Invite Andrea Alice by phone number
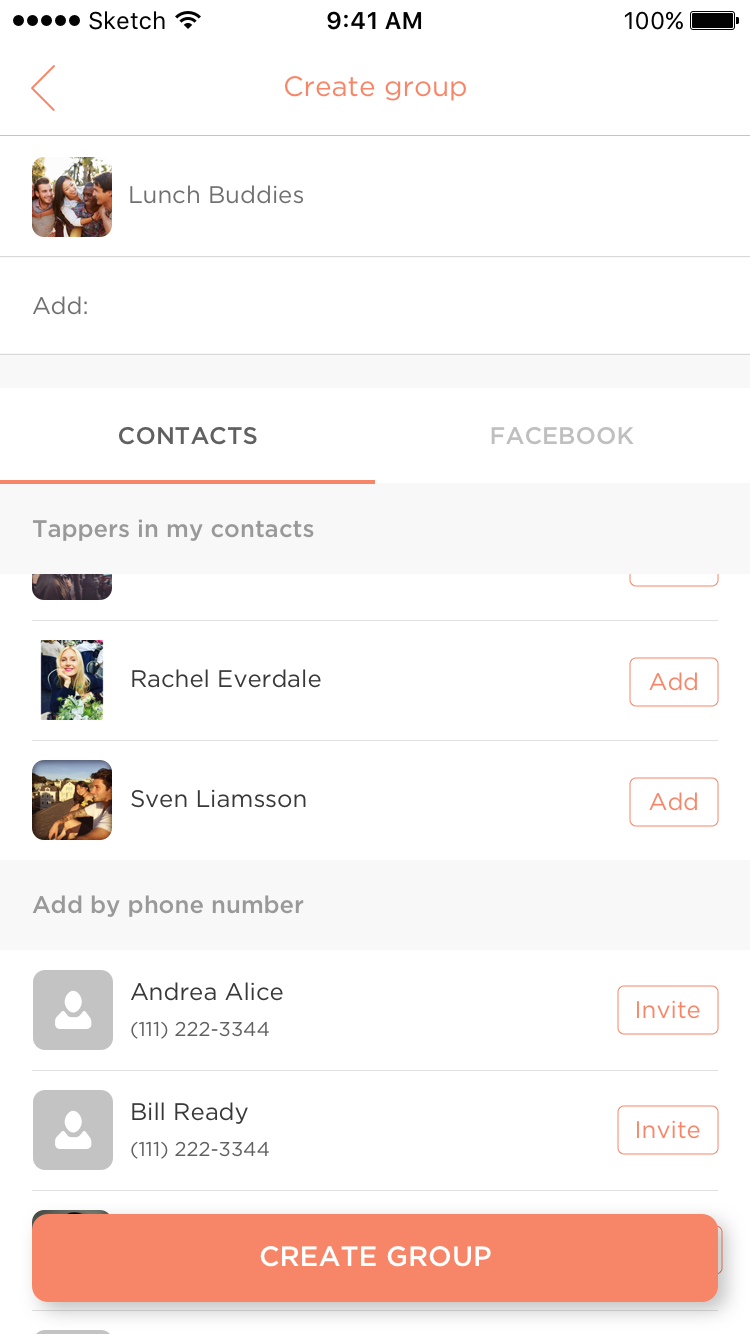This screenshot has height=1334, width=750. [667, 1010]
